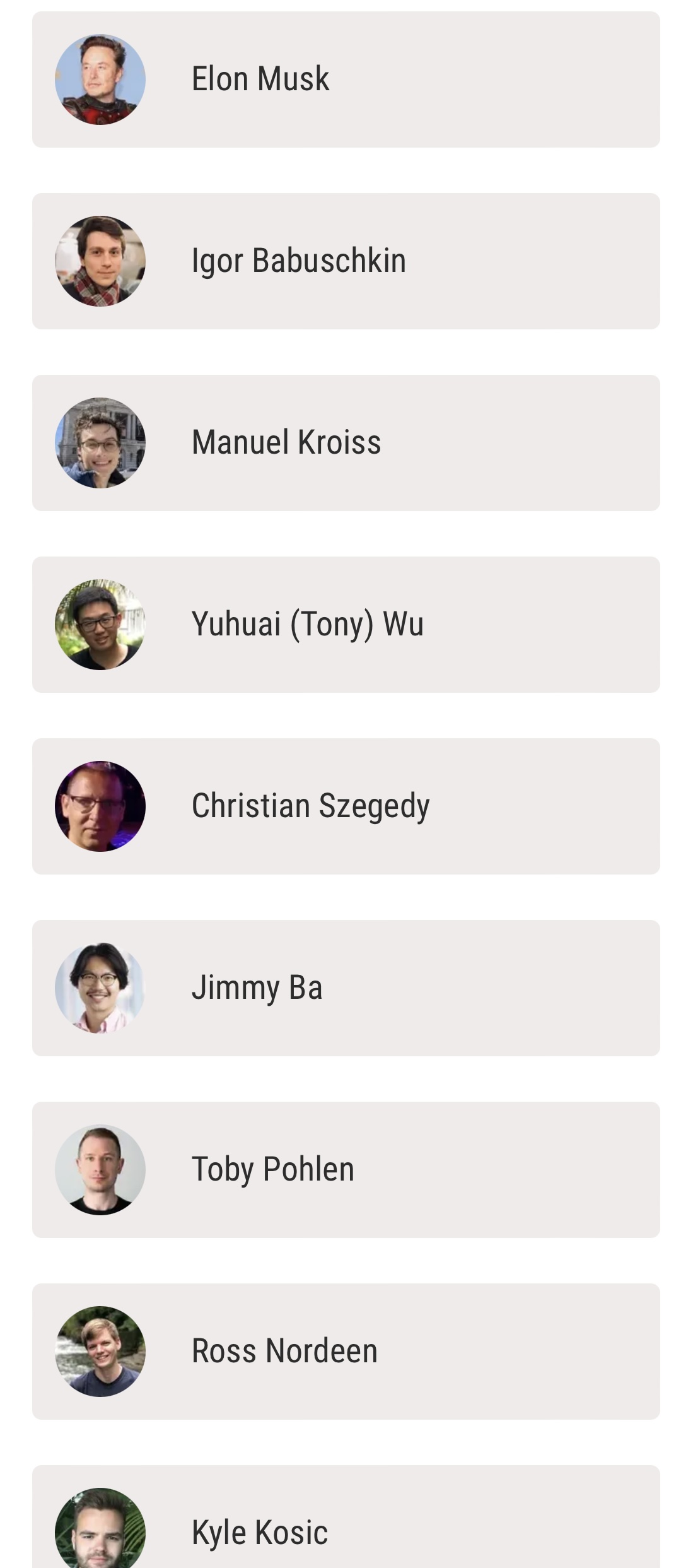Open Ross Nordeen's entry

tap(346, 1352)
